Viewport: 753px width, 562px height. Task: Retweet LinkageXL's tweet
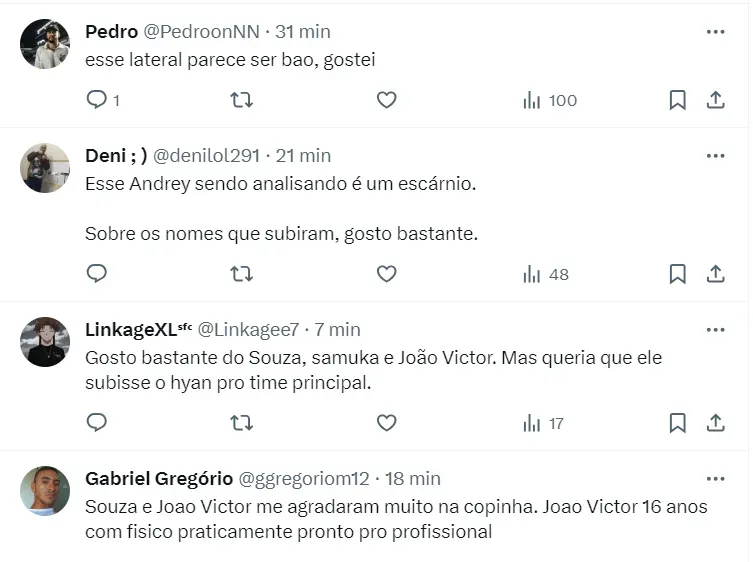242,423
